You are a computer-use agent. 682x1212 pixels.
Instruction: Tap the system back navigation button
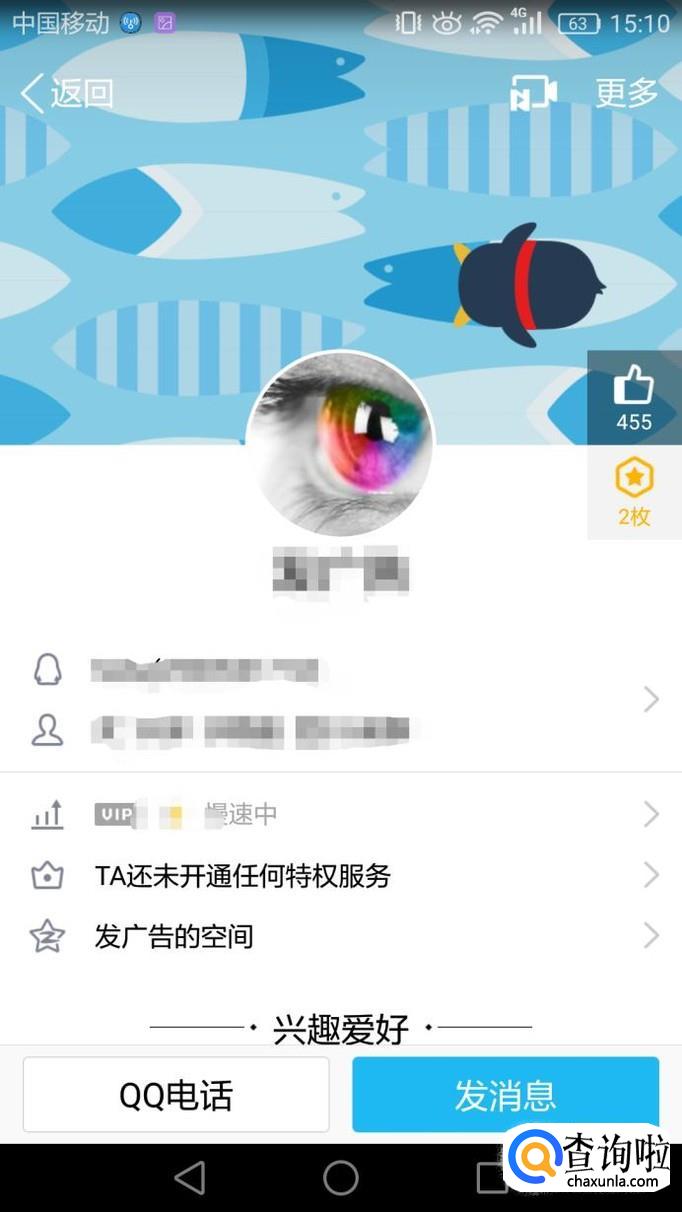(x=190, y=1178)
